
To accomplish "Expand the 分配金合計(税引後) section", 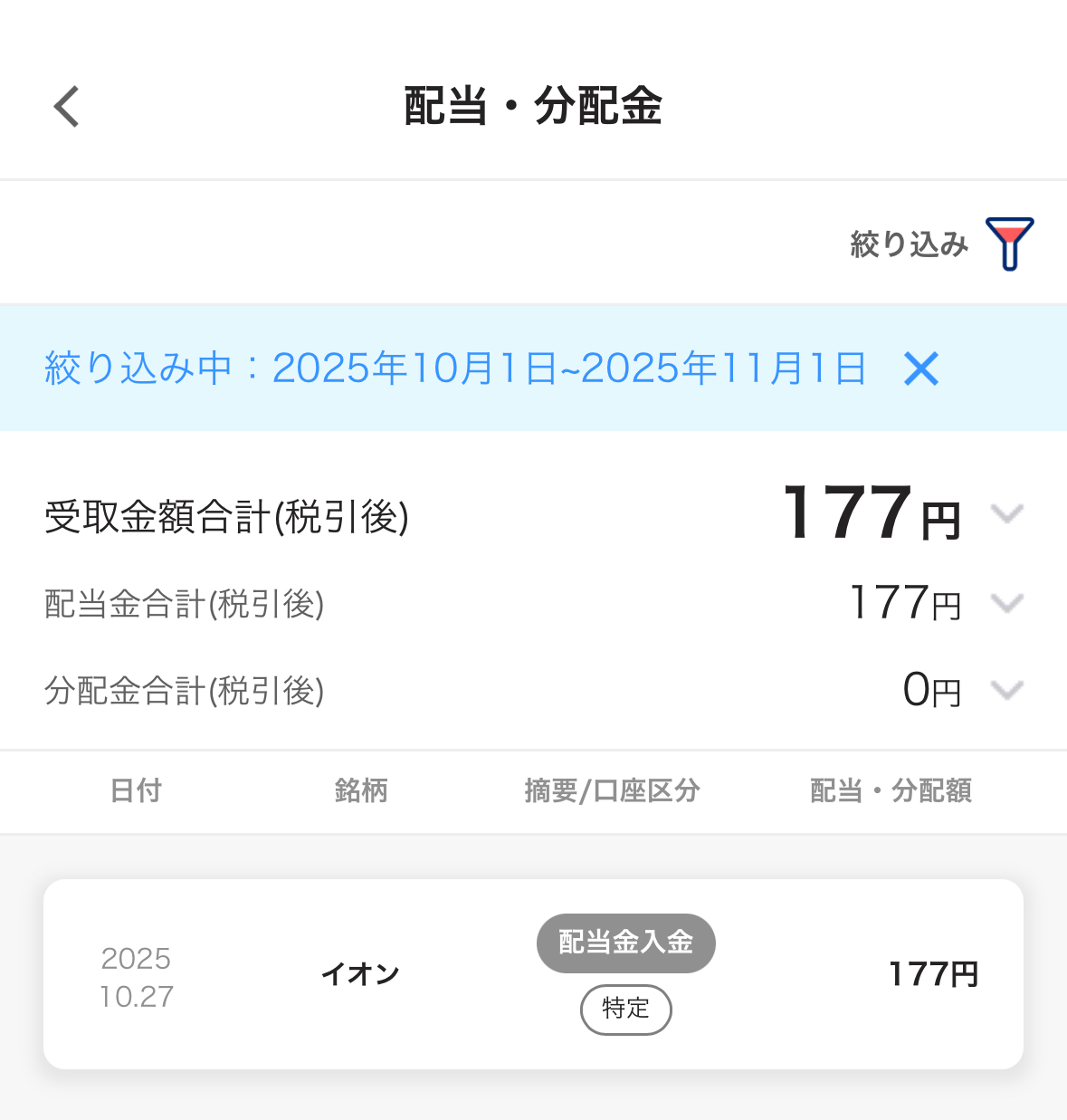I will 1006,689.
